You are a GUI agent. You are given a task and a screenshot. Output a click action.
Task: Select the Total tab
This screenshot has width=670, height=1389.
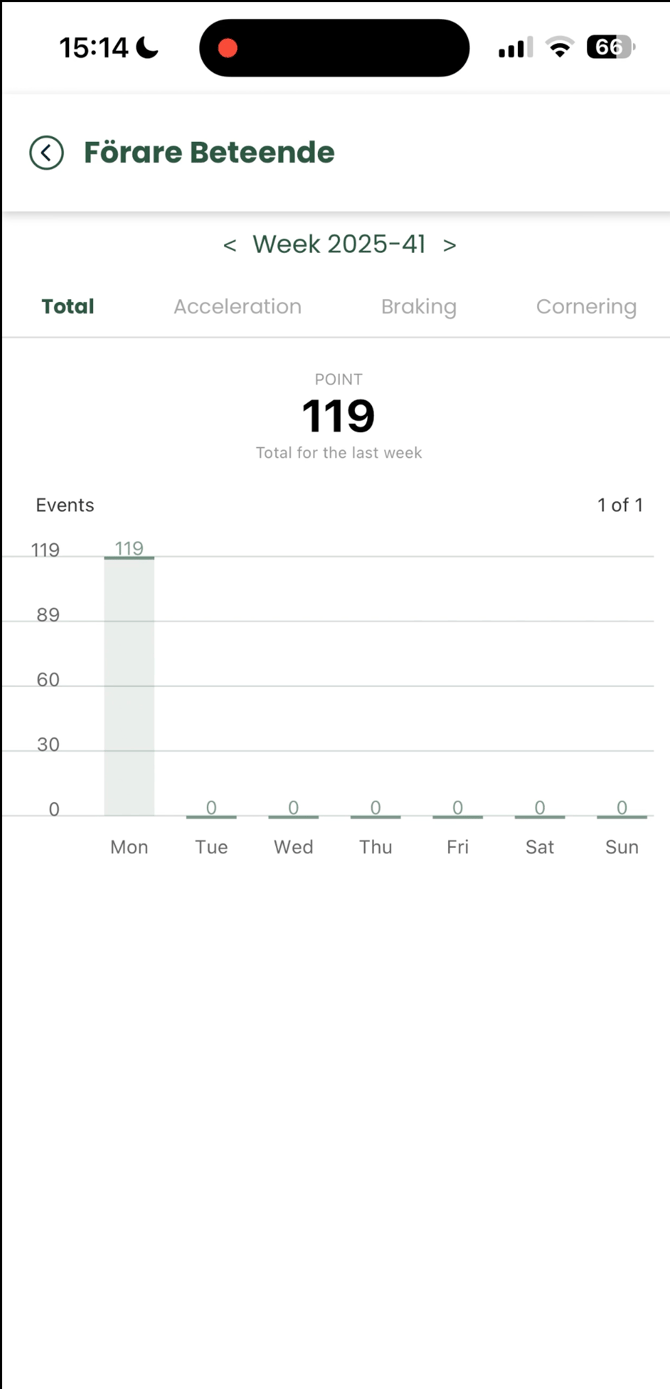pos(68,307)
